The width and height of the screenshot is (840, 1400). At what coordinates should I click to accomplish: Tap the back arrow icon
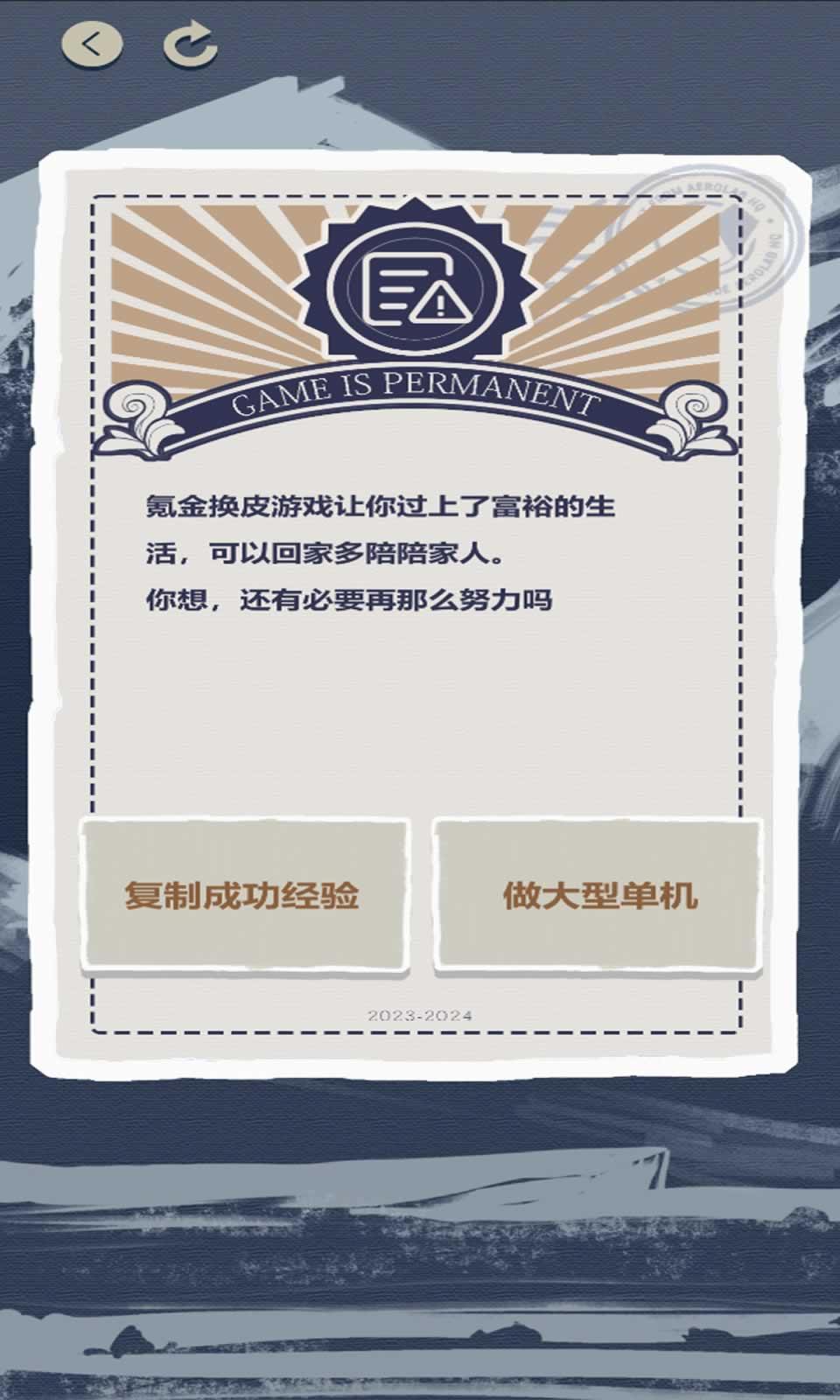[x=92, y=44]
